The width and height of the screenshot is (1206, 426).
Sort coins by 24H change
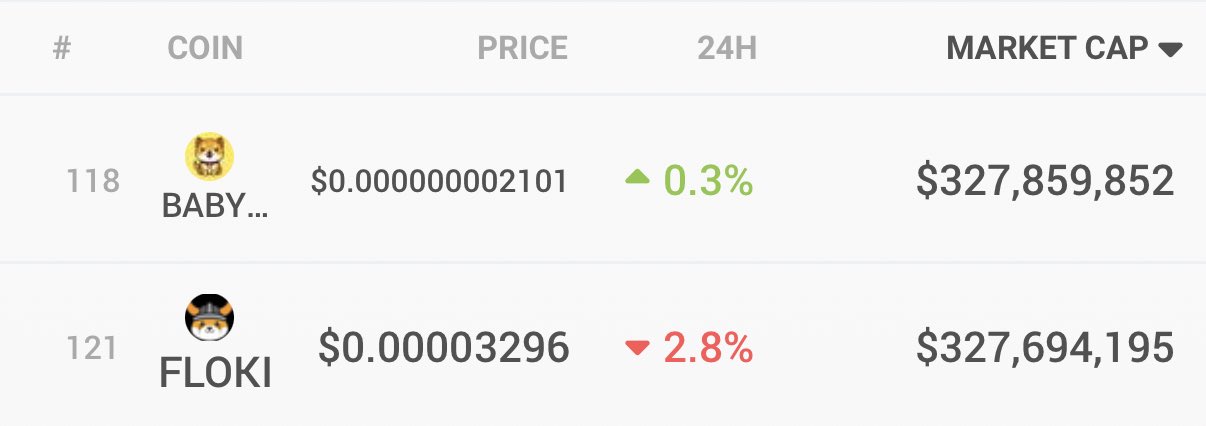coord(726,49)
